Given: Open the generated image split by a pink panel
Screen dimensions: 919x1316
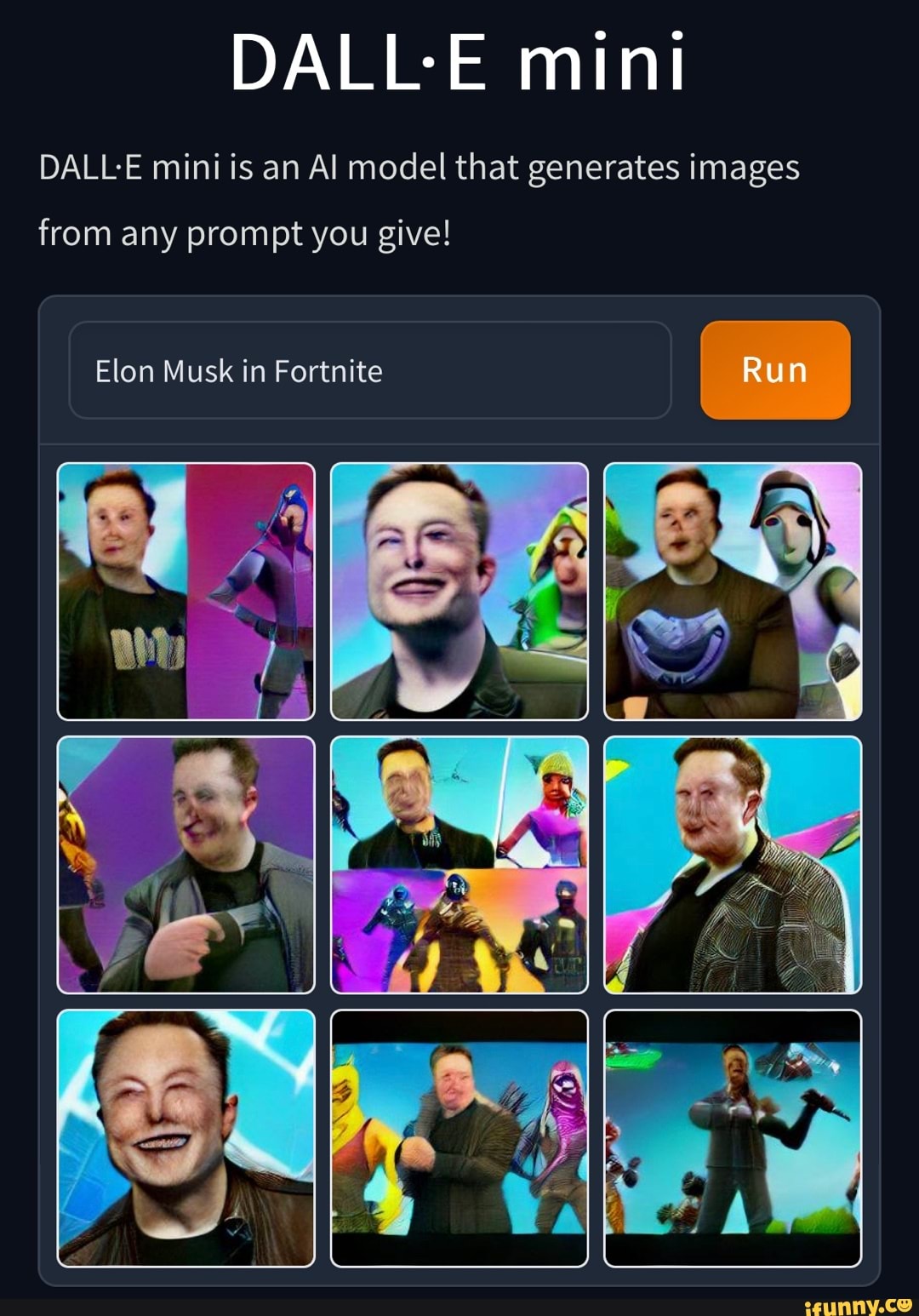Looking at the screenshot, I should (x=186, y=592).
